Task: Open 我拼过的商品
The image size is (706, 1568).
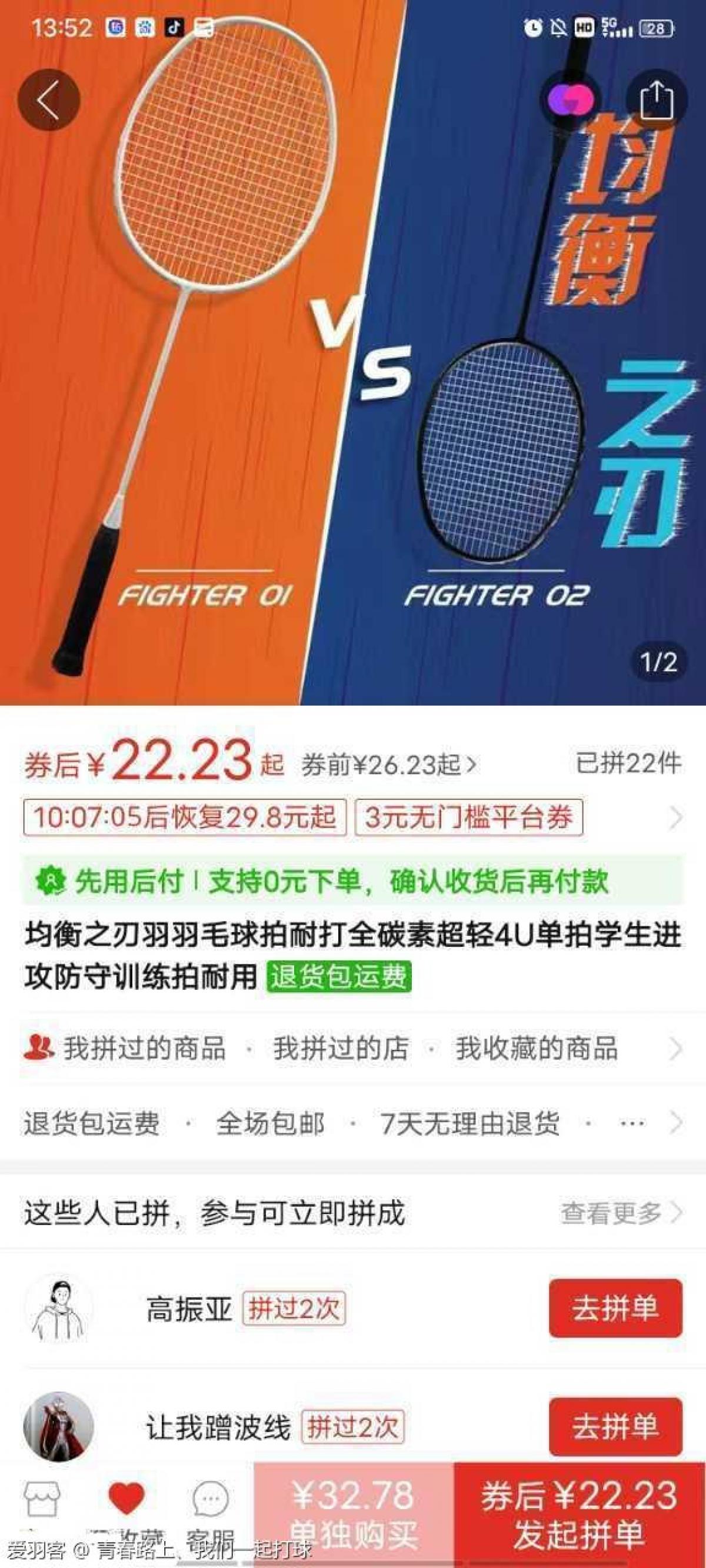Action: [x=144, y=1048]
